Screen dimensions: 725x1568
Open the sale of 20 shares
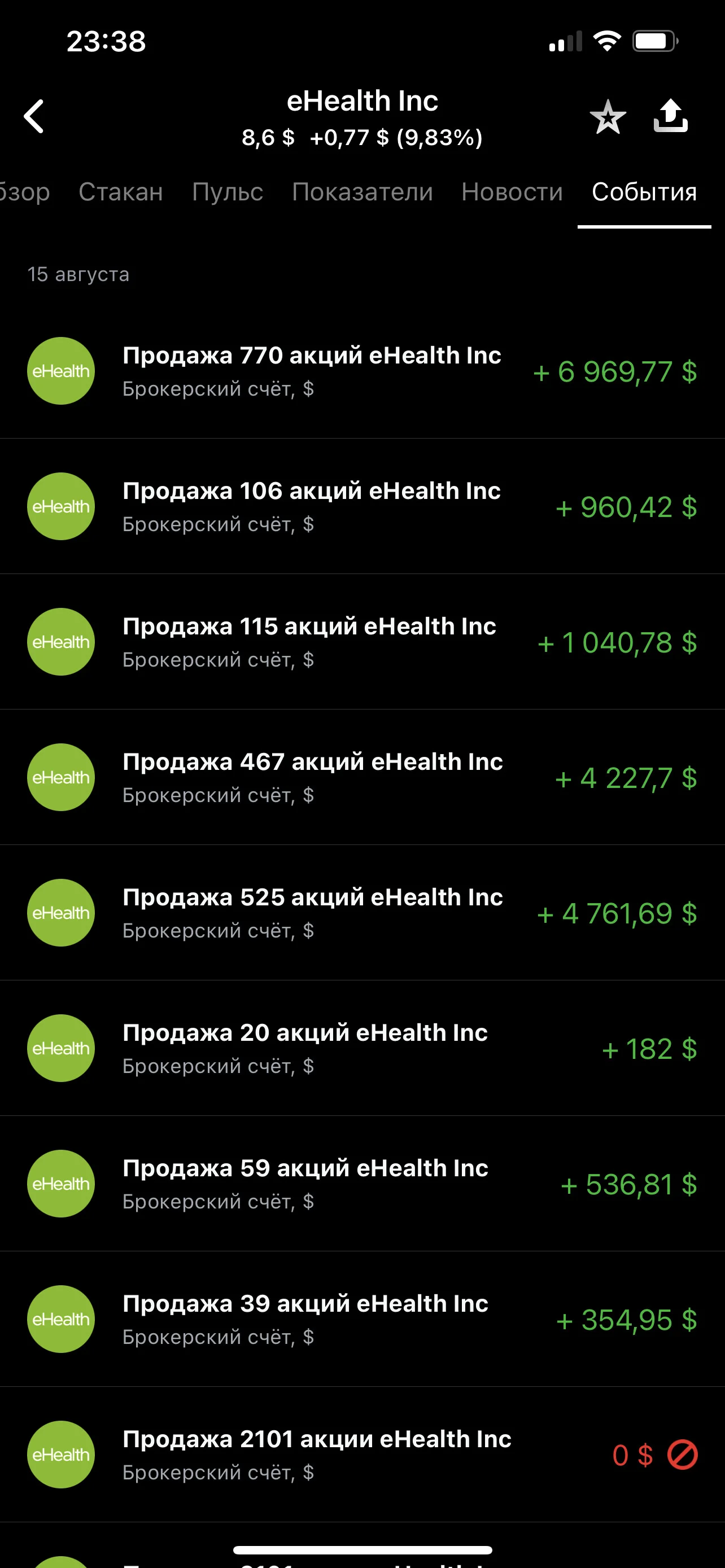(x=362, y=1048)
